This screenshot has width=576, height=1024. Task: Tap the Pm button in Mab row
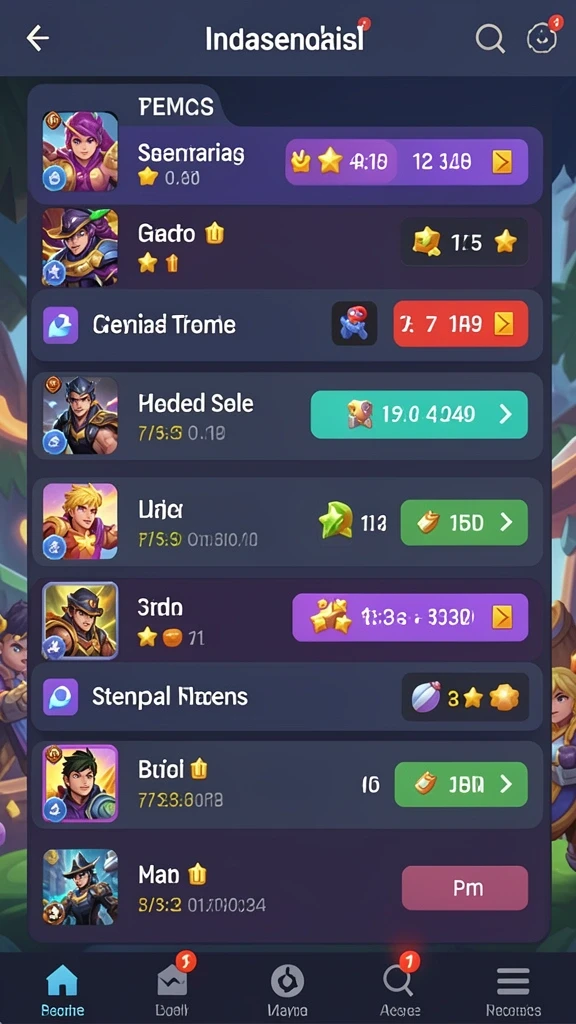464,888
